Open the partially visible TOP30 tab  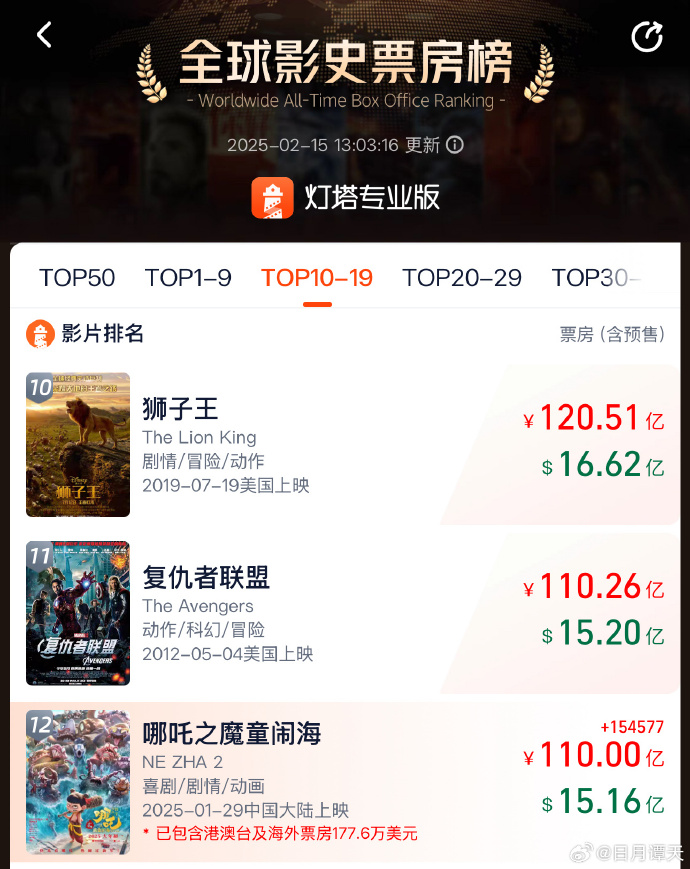point(595,277)
